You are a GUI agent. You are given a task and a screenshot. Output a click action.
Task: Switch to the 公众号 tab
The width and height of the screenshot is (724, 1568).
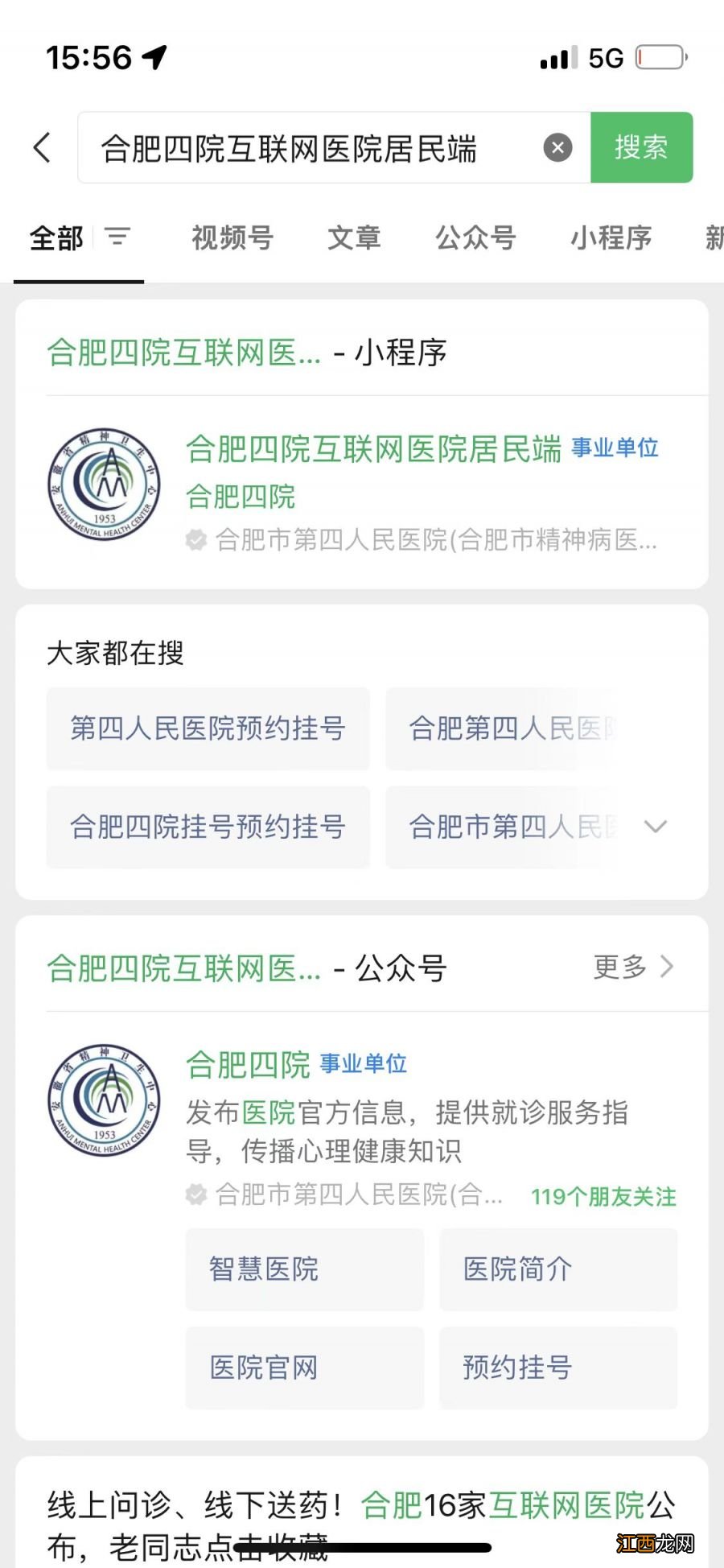point(475,237)
